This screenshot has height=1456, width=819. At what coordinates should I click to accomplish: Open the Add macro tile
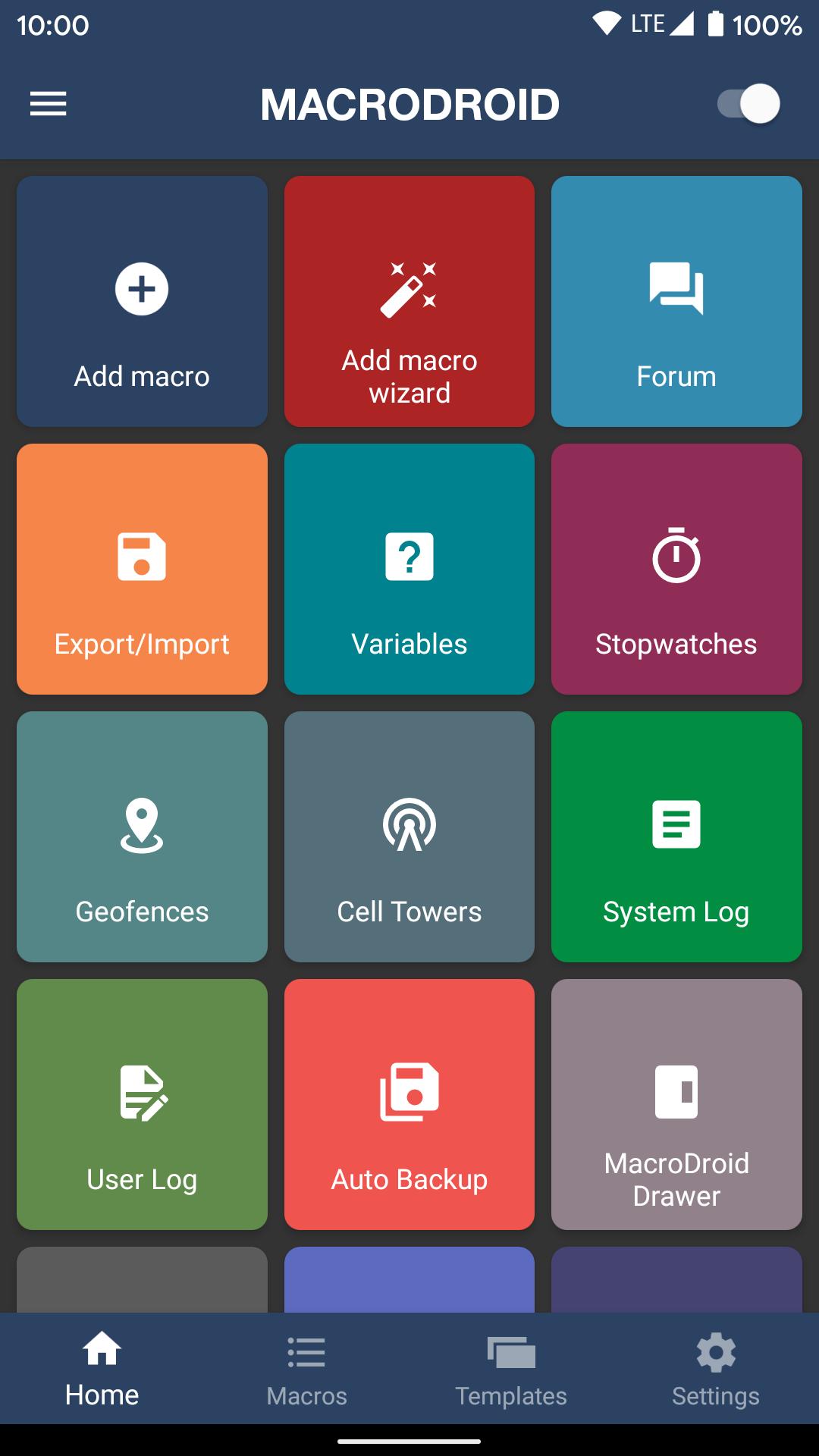[142, 301]
